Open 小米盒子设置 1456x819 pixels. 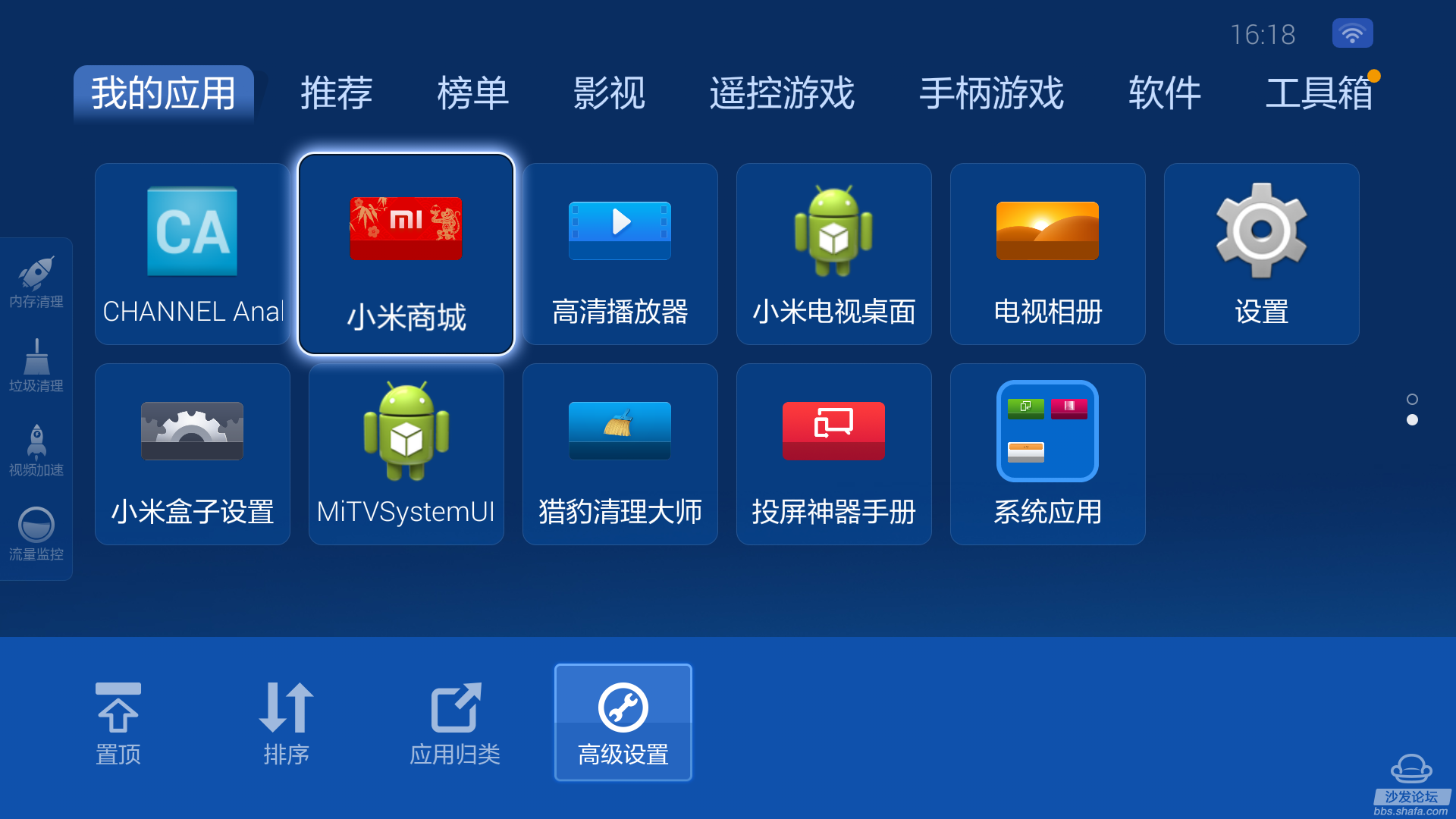pos(193,453)
